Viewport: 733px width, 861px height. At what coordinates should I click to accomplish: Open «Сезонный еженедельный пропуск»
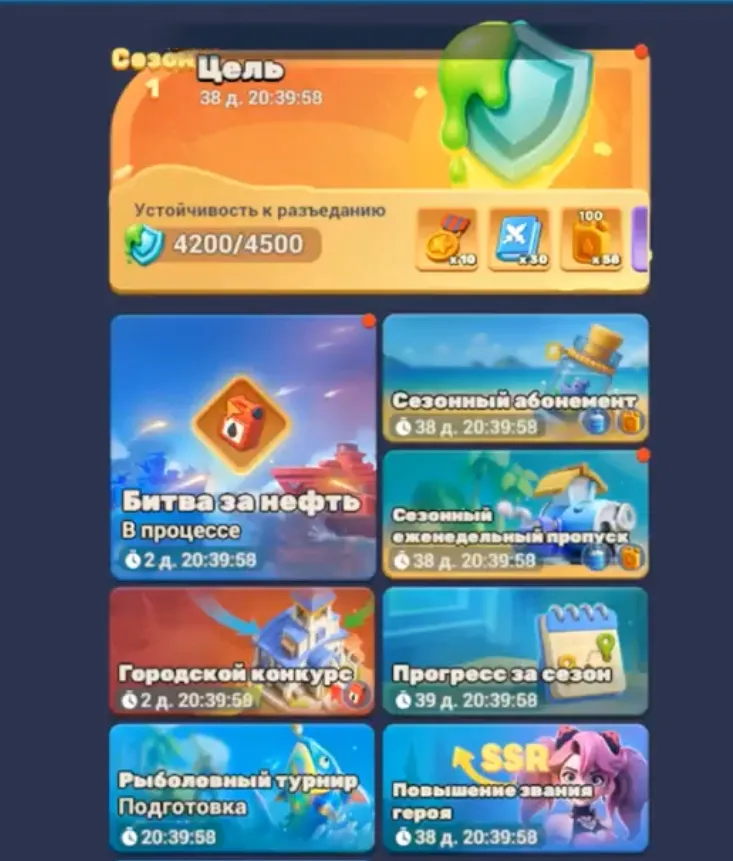[x=515, y=512]
